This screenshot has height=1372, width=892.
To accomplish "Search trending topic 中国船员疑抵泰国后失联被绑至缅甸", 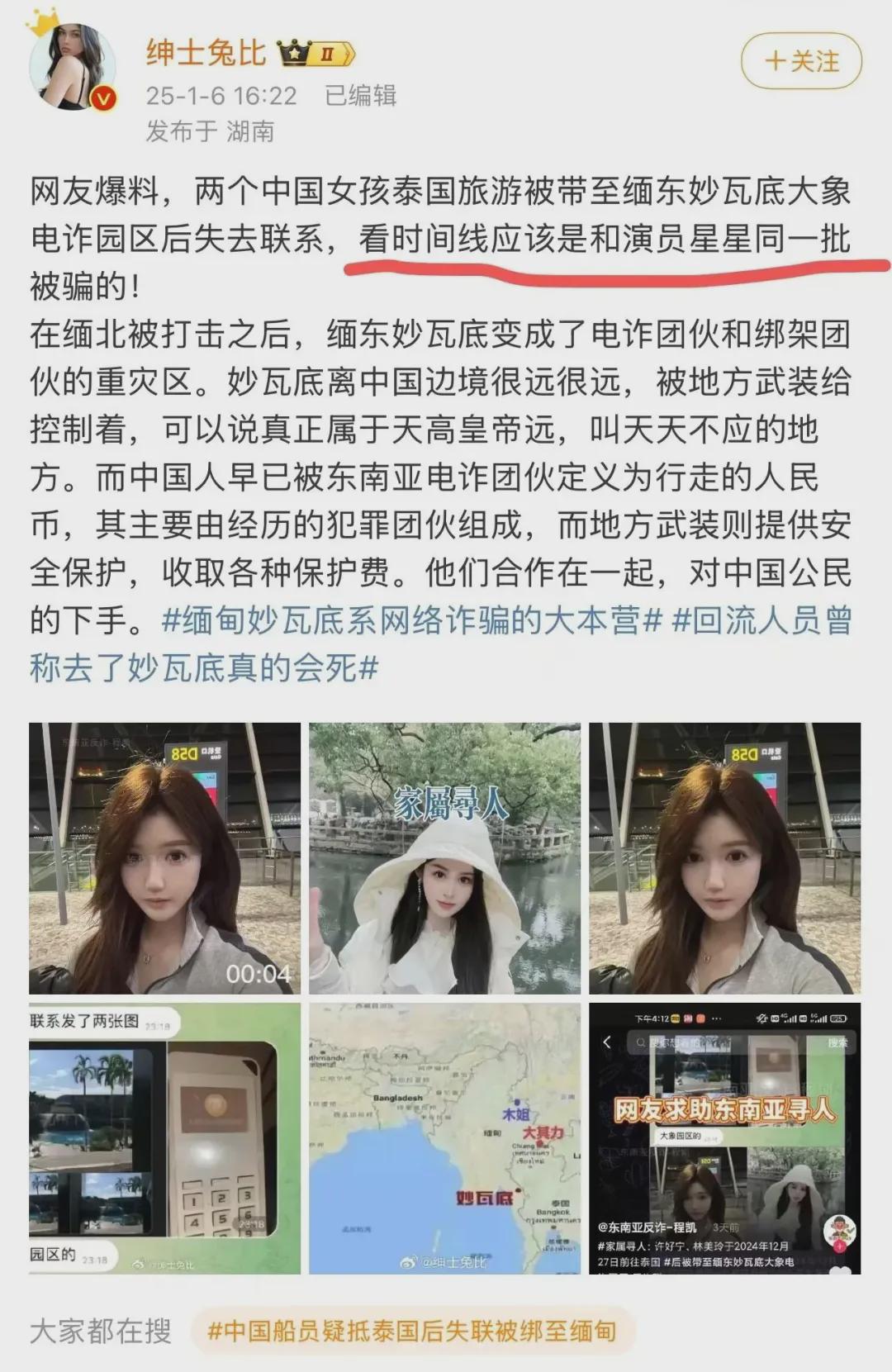I will pos(411,1331).
